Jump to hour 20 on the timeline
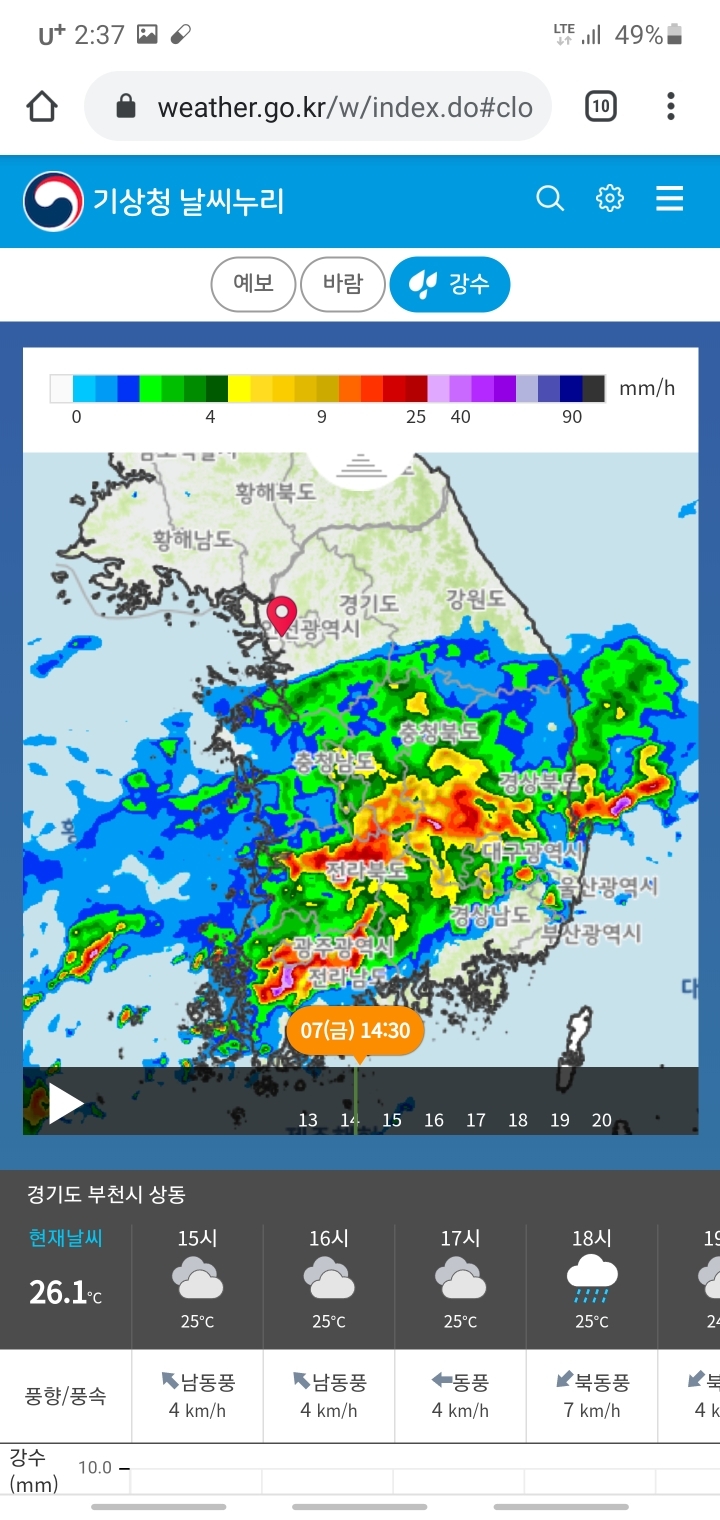Viewport: 720px width, 1520px height. point(602,1120)
